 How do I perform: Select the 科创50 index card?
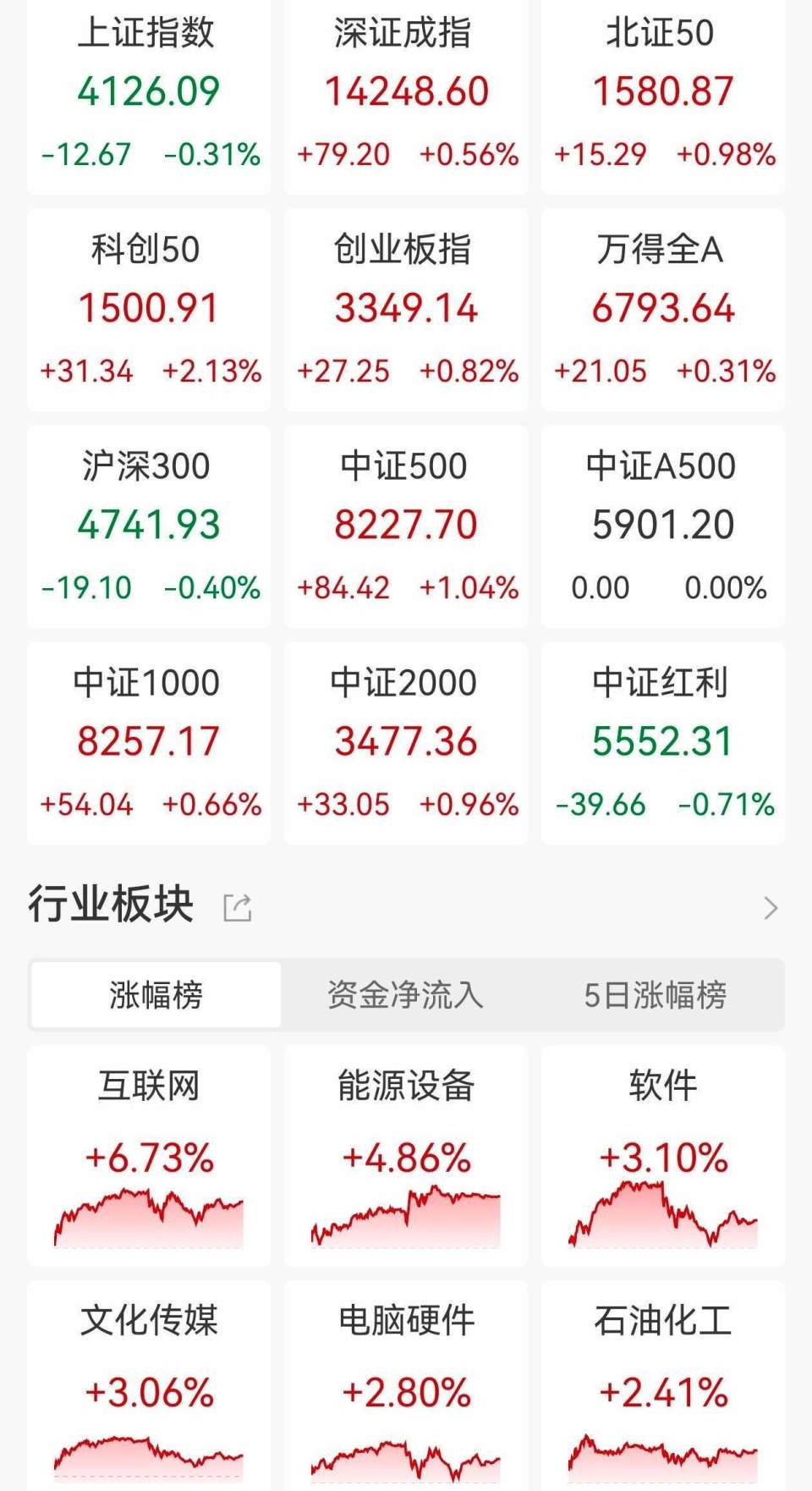click(x=148, y=309)
